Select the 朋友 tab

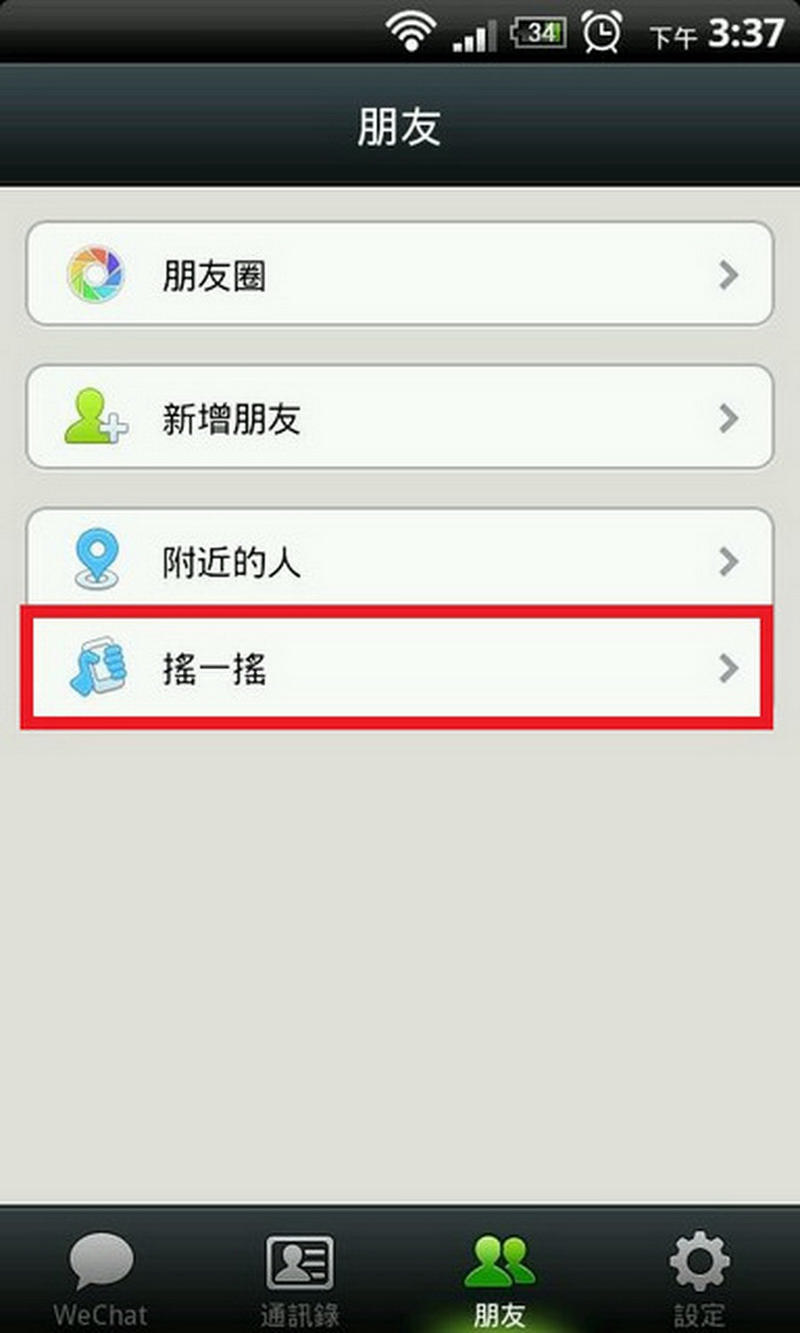[500, 1275]
